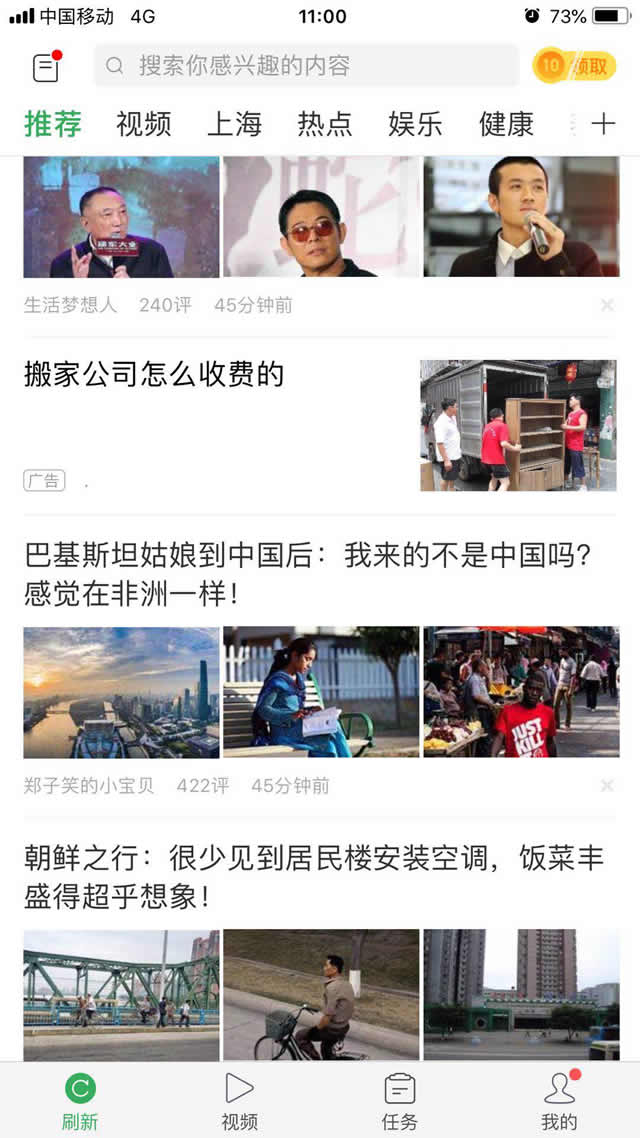Dismiss the article from 郑子笑的小宝贝
The height and width of the screenshot is (1138, 640).
click(607, 786)
